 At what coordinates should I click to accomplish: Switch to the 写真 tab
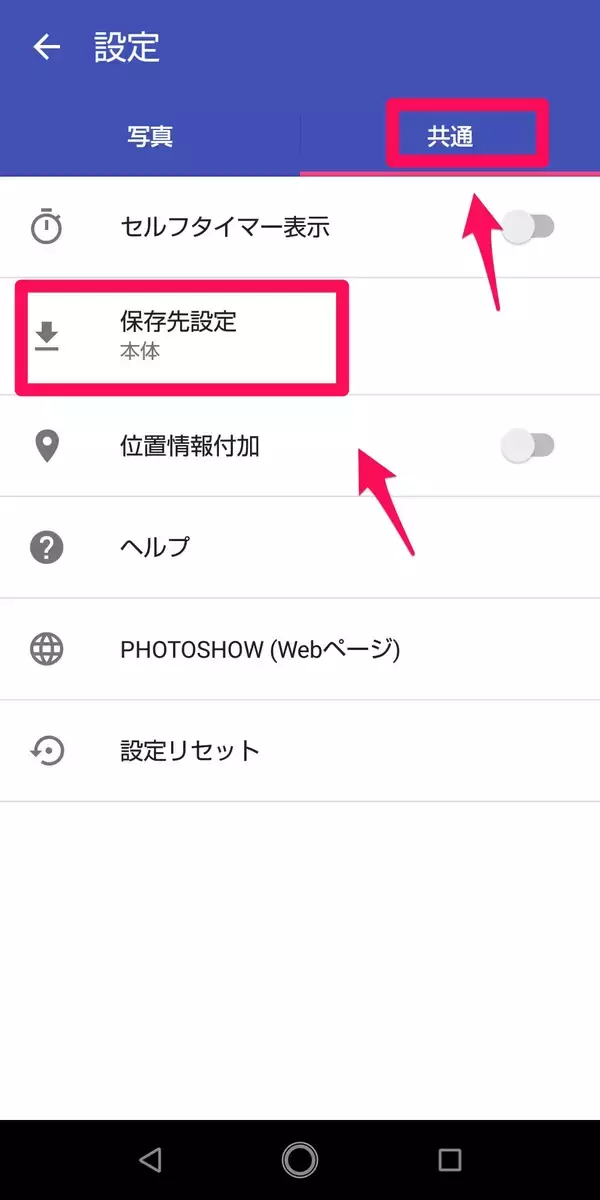click(150, 137)
